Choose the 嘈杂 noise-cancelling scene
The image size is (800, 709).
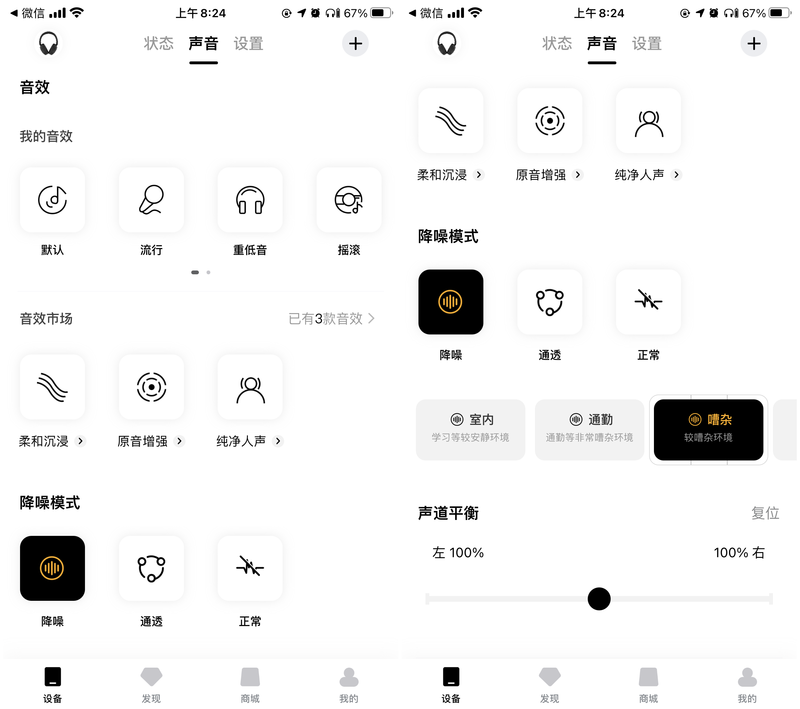[708, 429]
